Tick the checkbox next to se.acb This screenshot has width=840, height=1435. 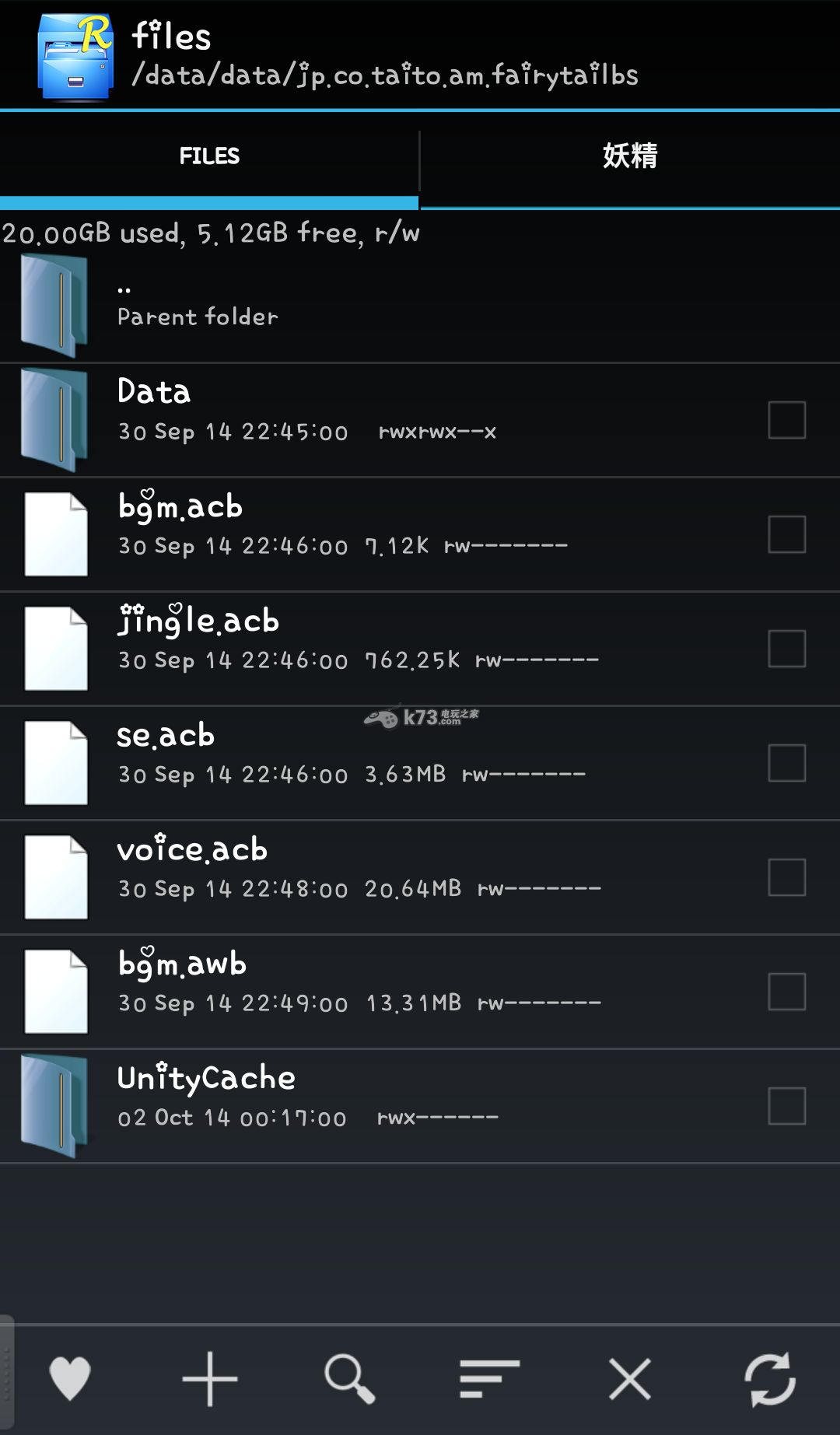pyautogui.click(x=786, y=763)
